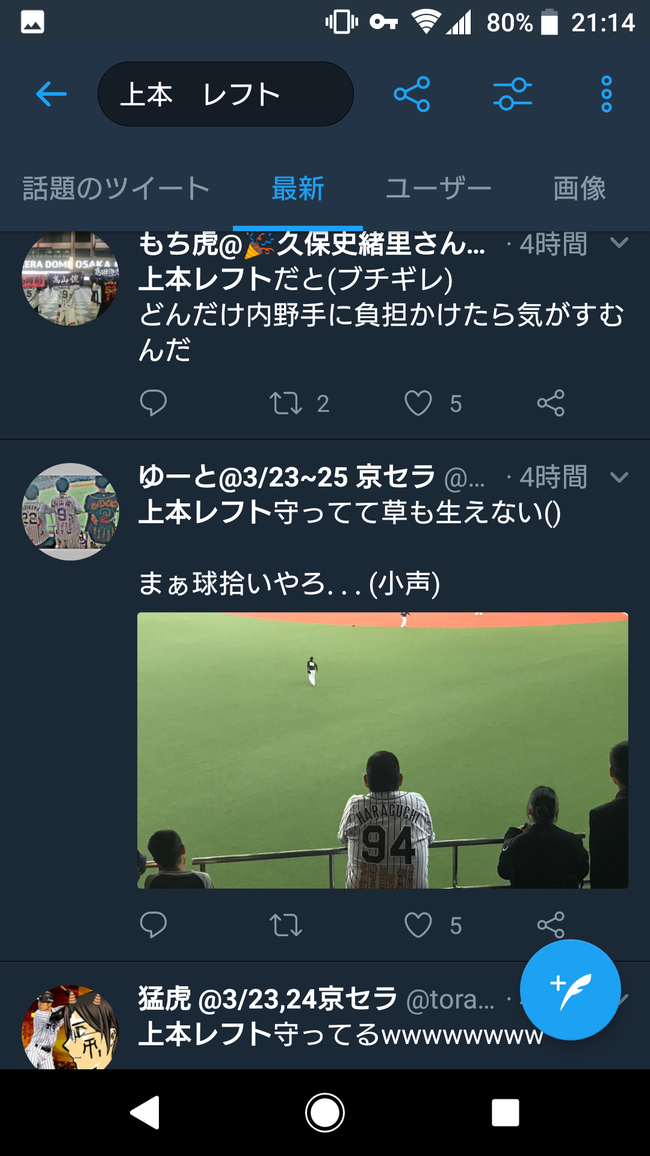Image resolution: width=650 pixels, height=1156 pixels.
Task: Switch to the 話題のツイート tab
Action: 116,188
